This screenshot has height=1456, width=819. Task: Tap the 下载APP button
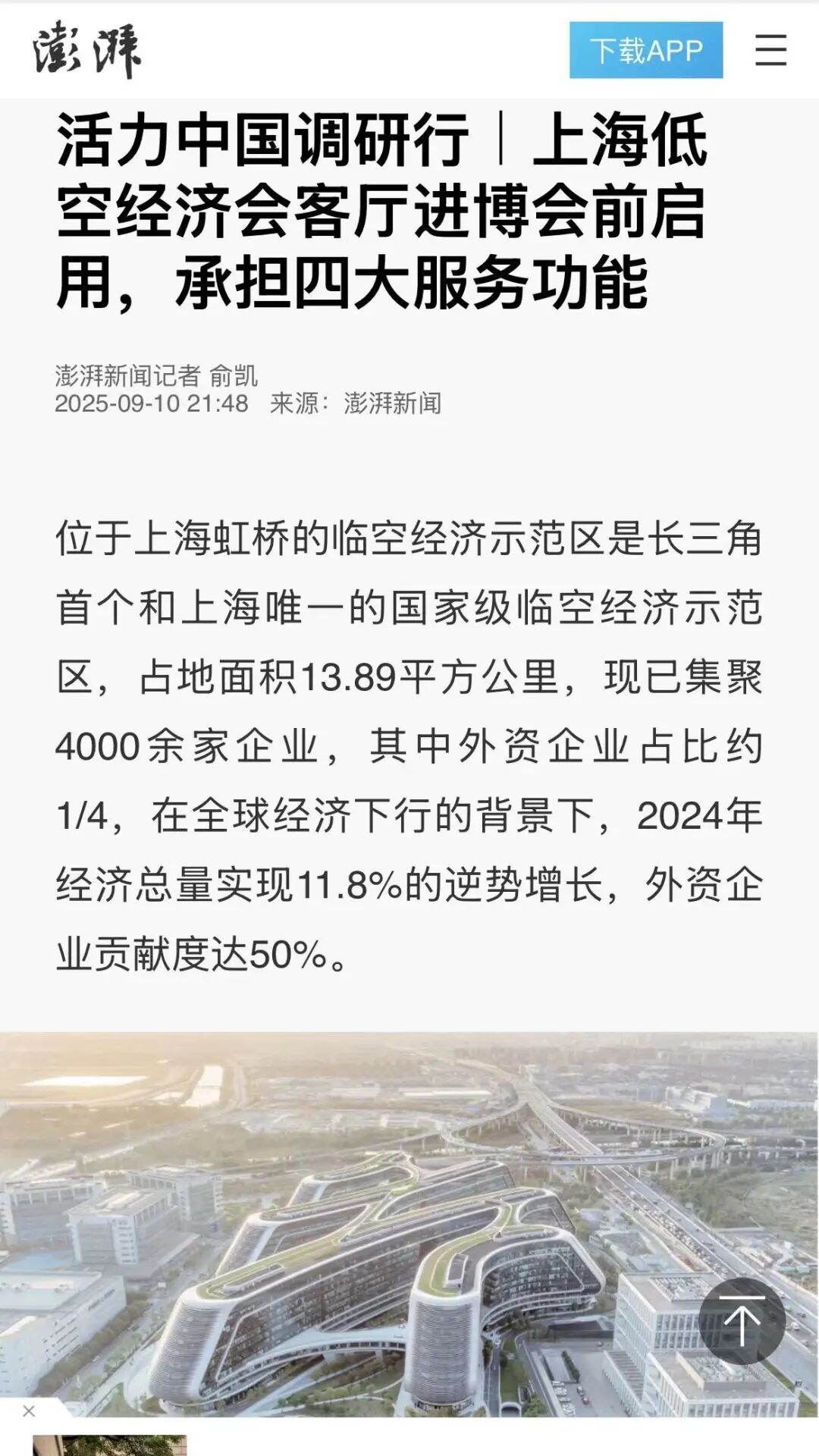646,50
